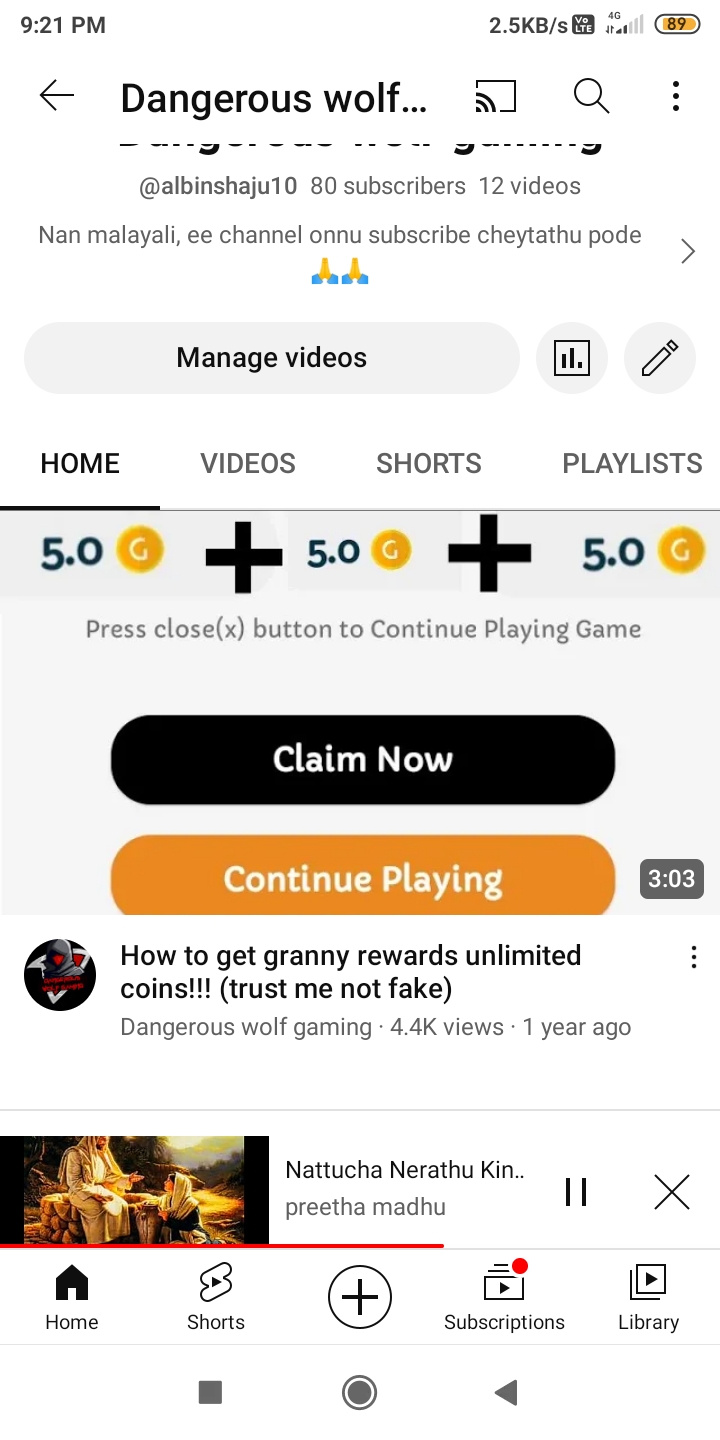Image resolution: width=720 pixels, height=1440 pixels.
Task: Switch to the SHORTS tab
Action: pos(428,463)
